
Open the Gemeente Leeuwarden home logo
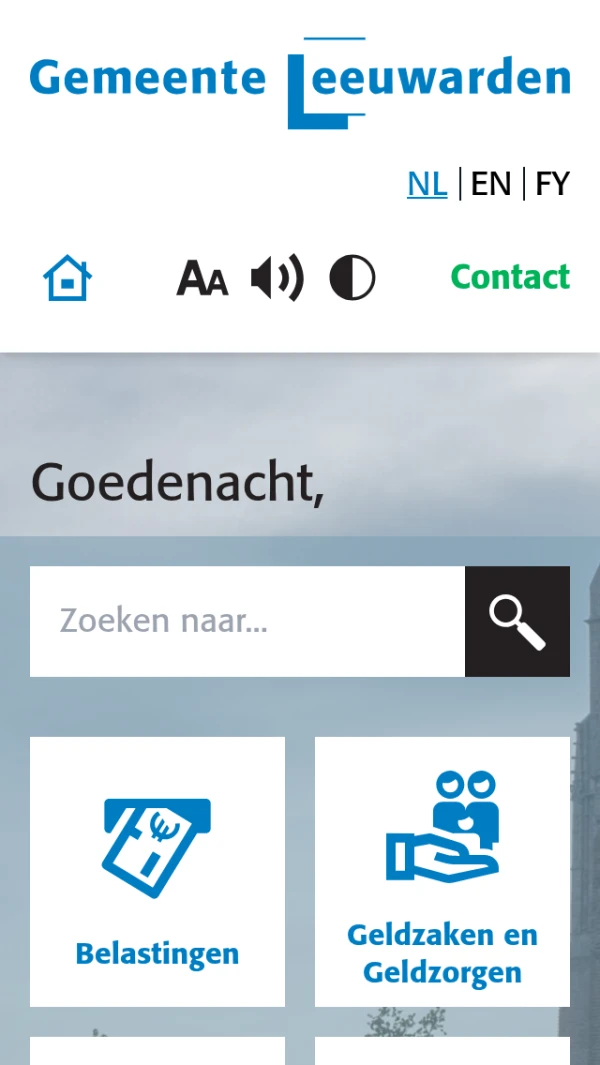coord(300,82)
